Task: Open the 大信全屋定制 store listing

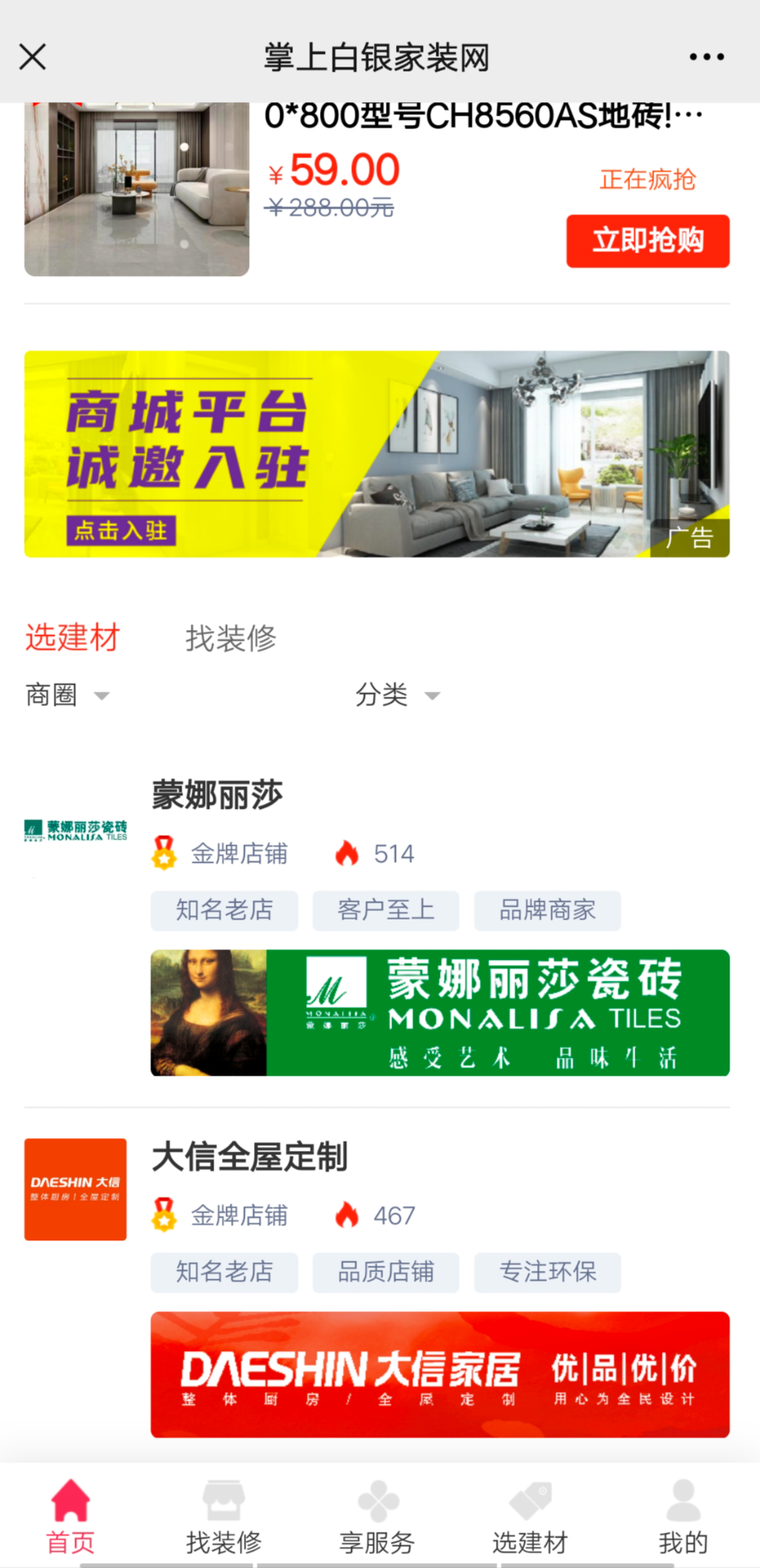Action: 250,1157
